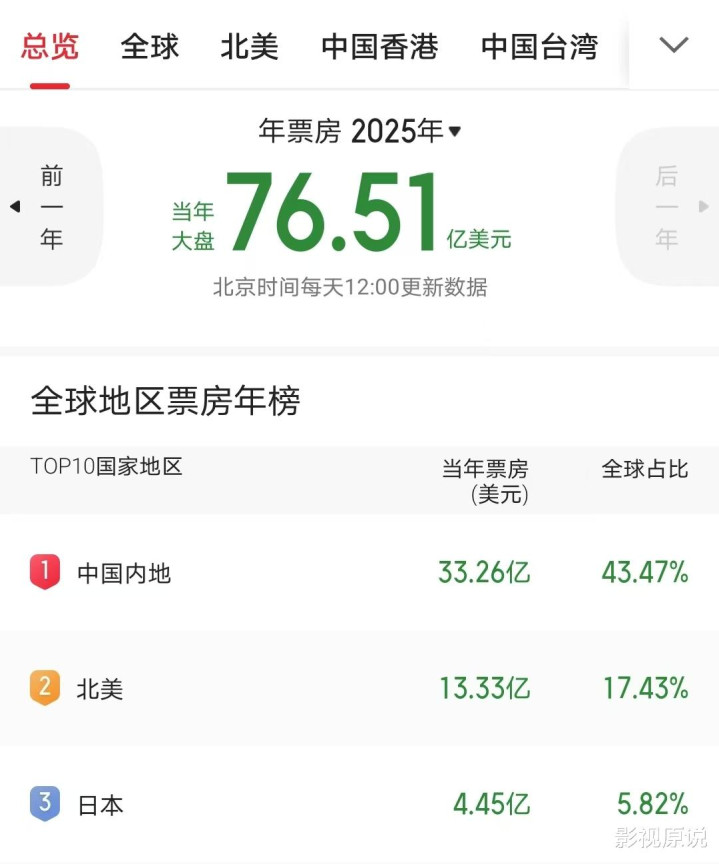The width and height of the screenshot is (719, 864).
Task: Switch to the 全球 tab
Action: tap(150, 47)
